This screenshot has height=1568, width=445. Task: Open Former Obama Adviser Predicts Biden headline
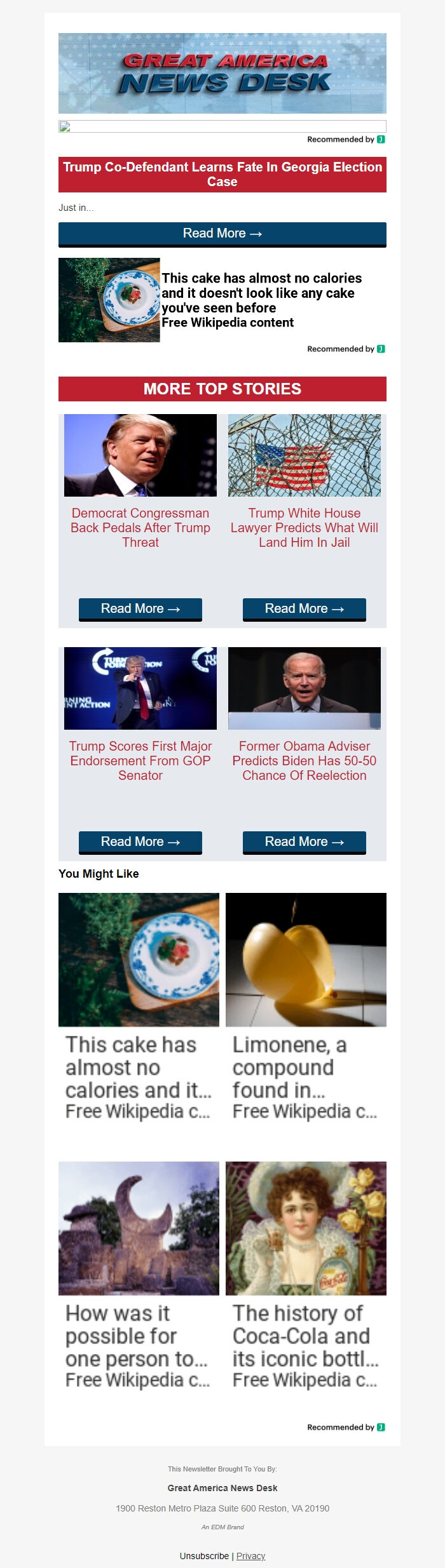305,761
